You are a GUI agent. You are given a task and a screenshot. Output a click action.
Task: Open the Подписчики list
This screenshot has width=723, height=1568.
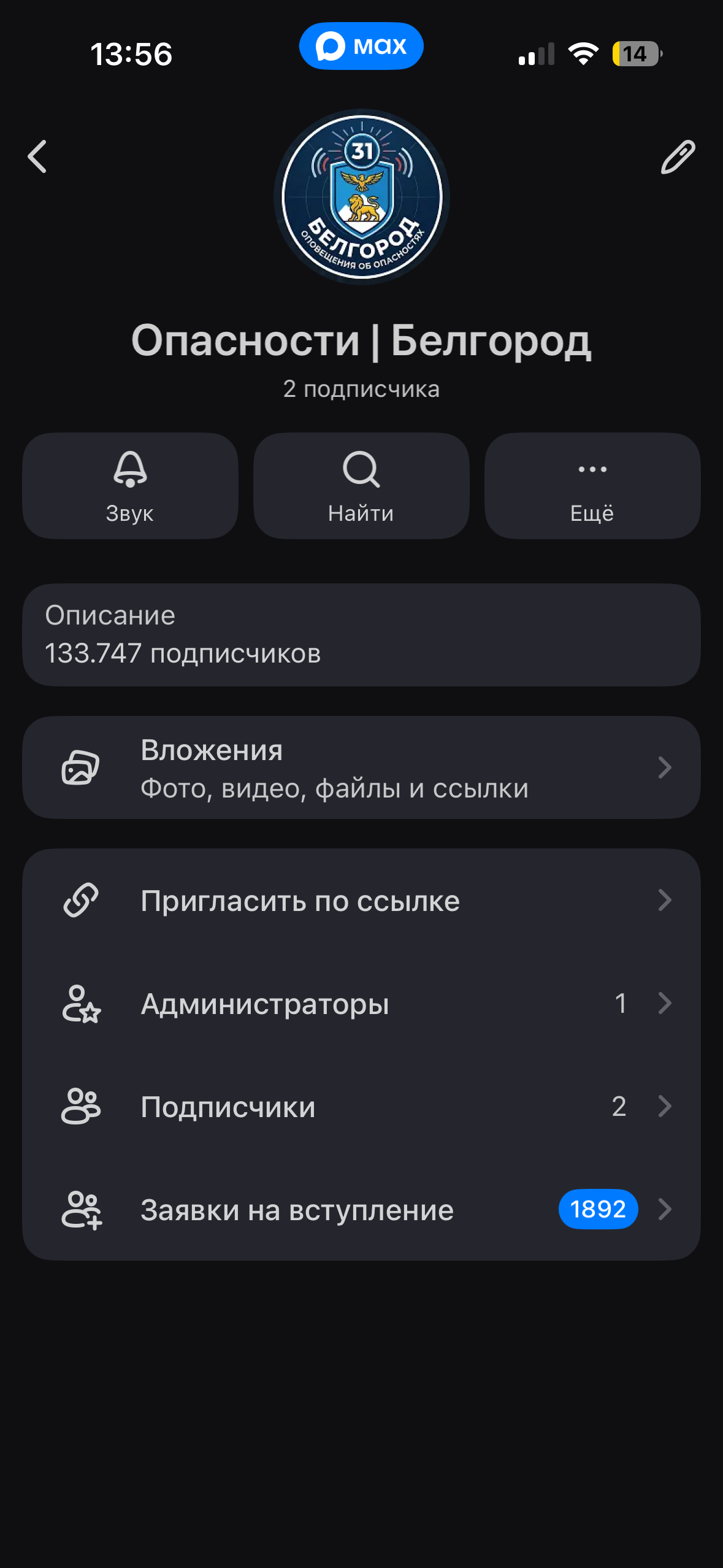coord(361,1107)
